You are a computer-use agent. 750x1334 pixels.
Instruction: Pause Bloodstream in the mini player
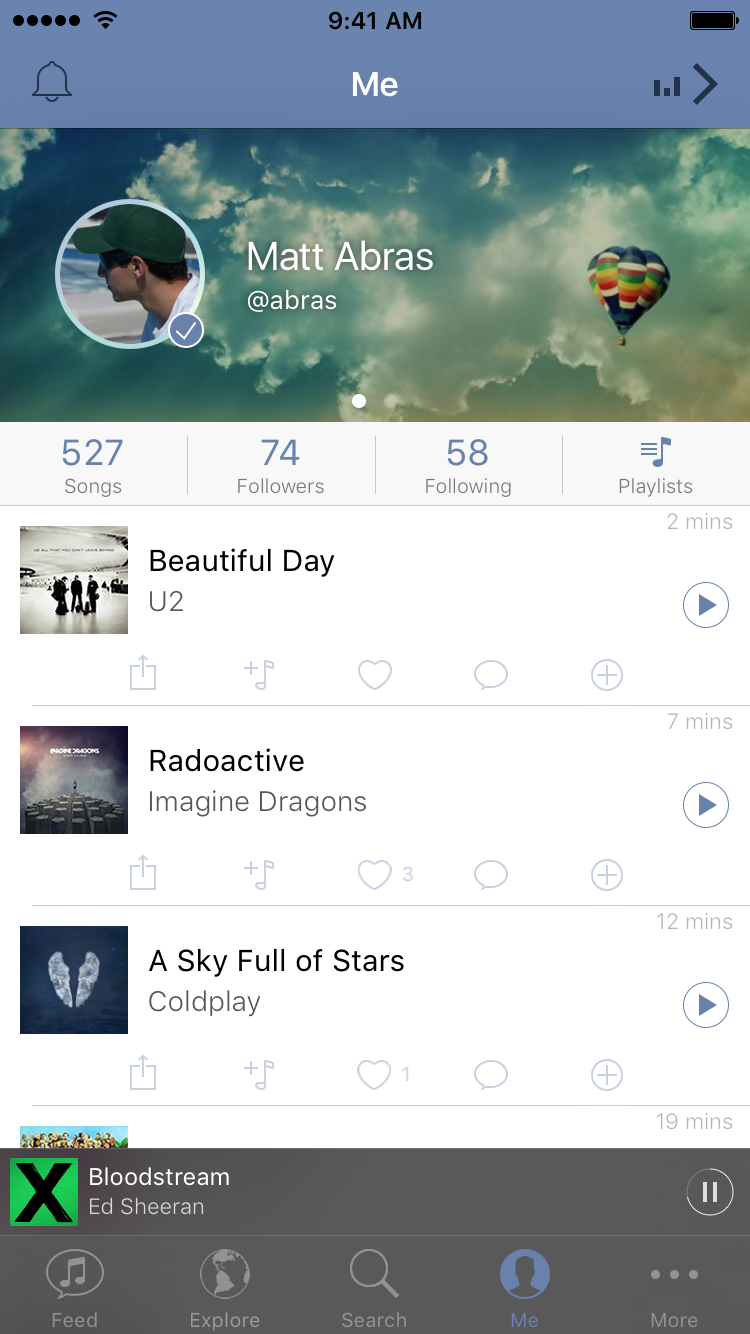click(x=710, y=1192)
